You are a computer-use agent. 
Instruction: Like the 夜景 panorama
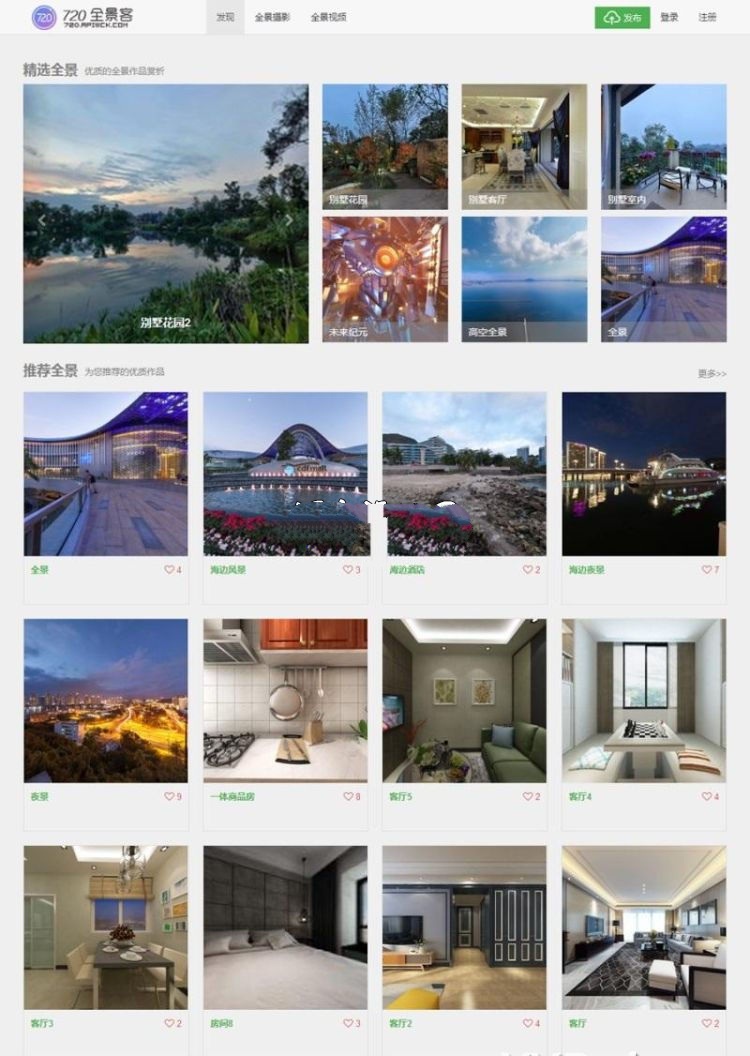pyautogui.click(x=172, y=797)
